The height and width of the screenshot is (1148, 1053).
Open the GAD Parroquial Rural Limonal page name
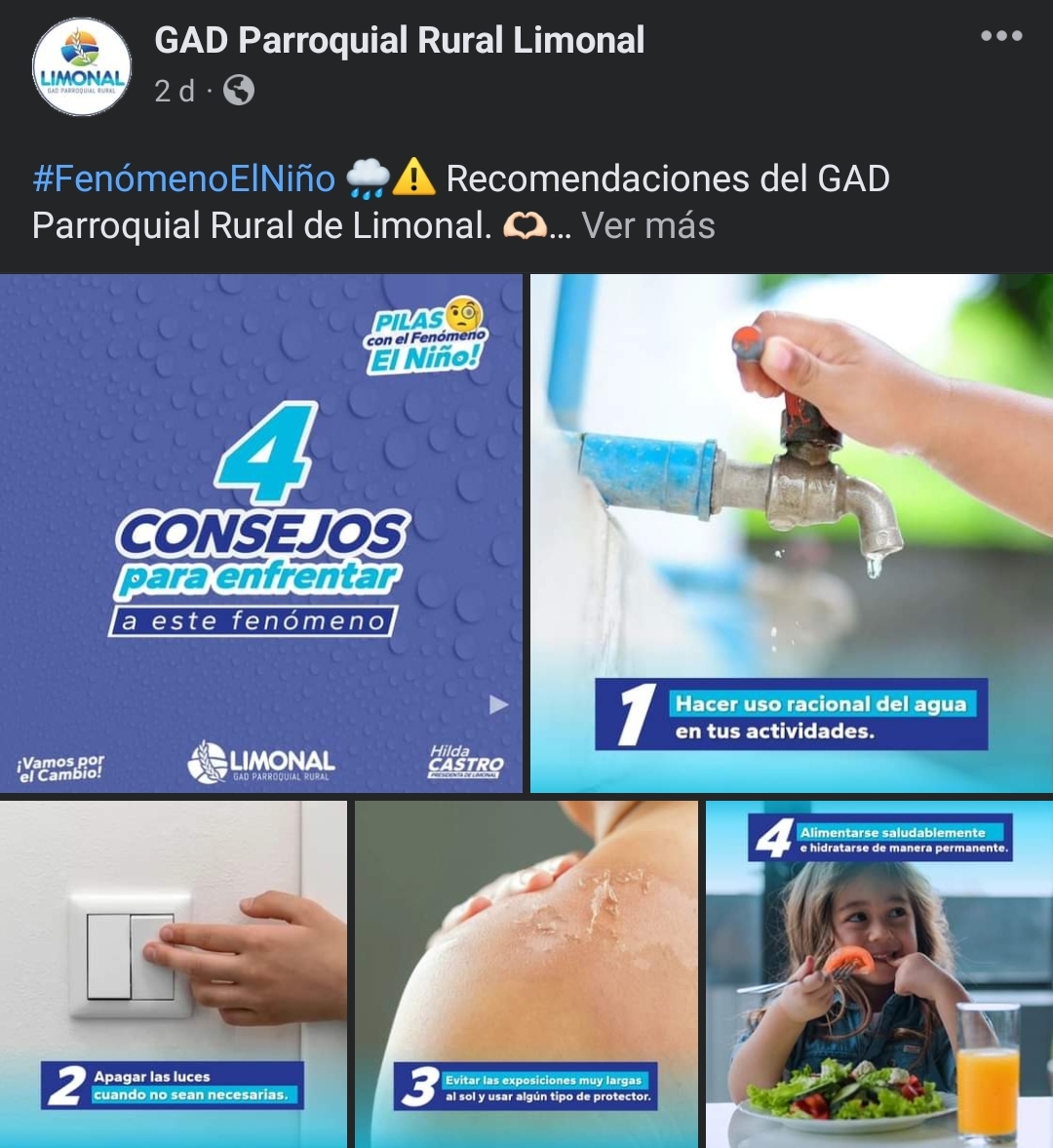[399, 40]
